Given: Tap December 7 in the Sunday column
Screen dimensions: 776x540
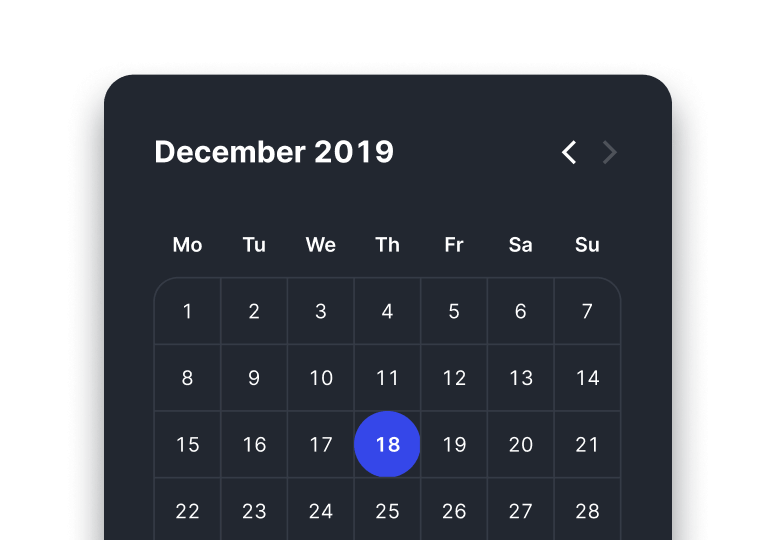Looking at the screenshot, I should 587,311.
